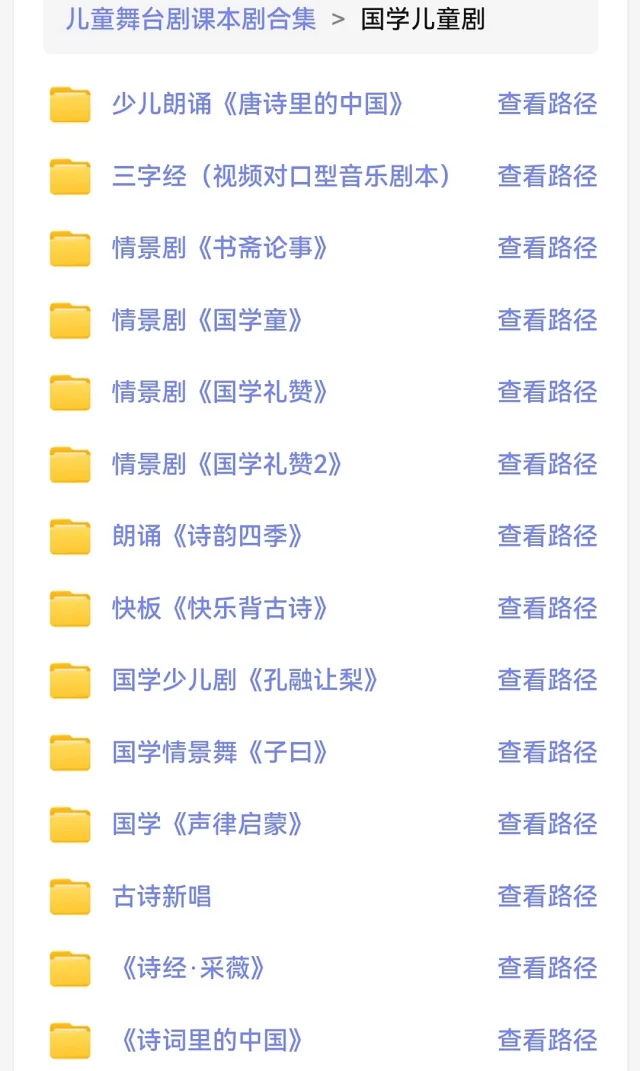View path for 情景剧《国学礼赞》
Viewport: 640px width, 1071px height.
(x=547, y=392)
